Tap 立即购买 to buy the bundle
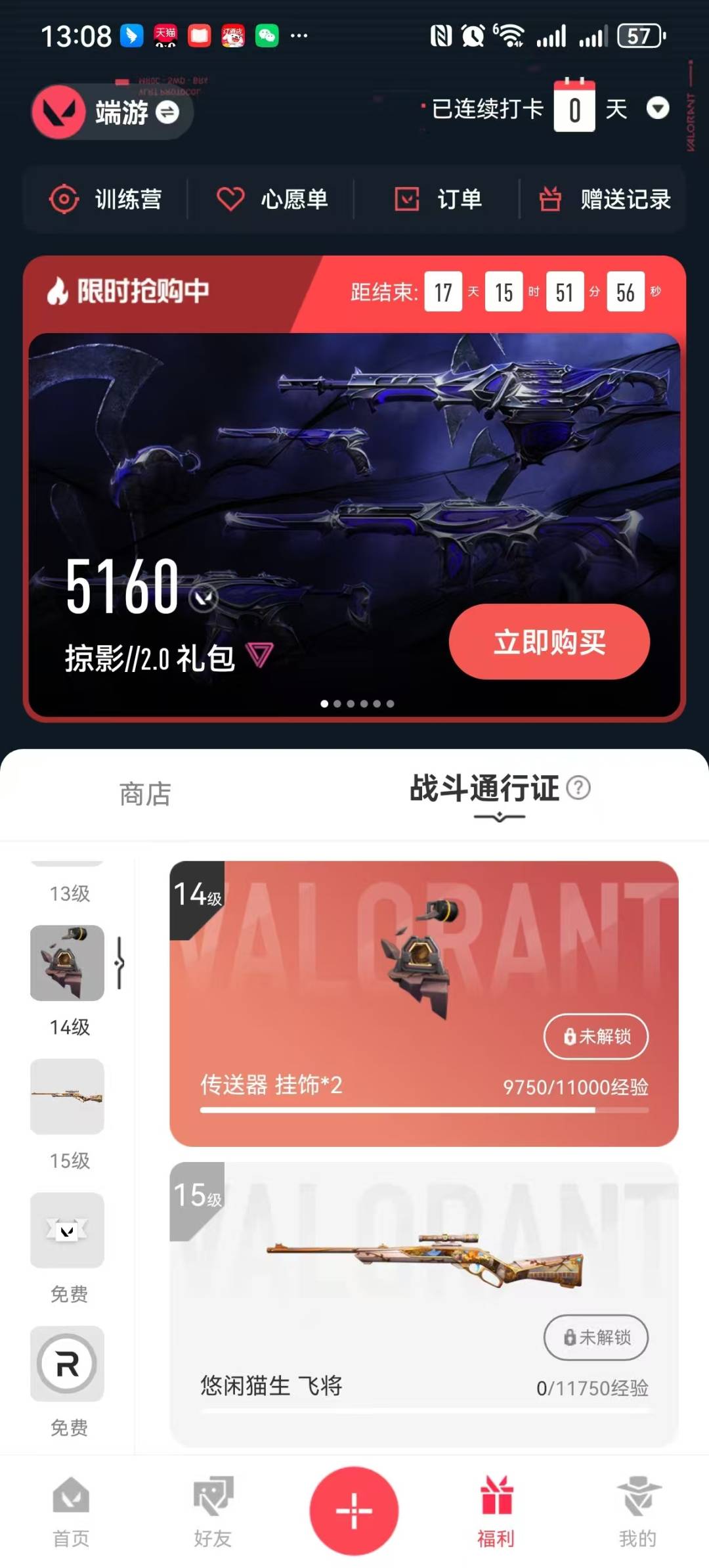This screenshot has height=1568, width=709. [549, 642]
